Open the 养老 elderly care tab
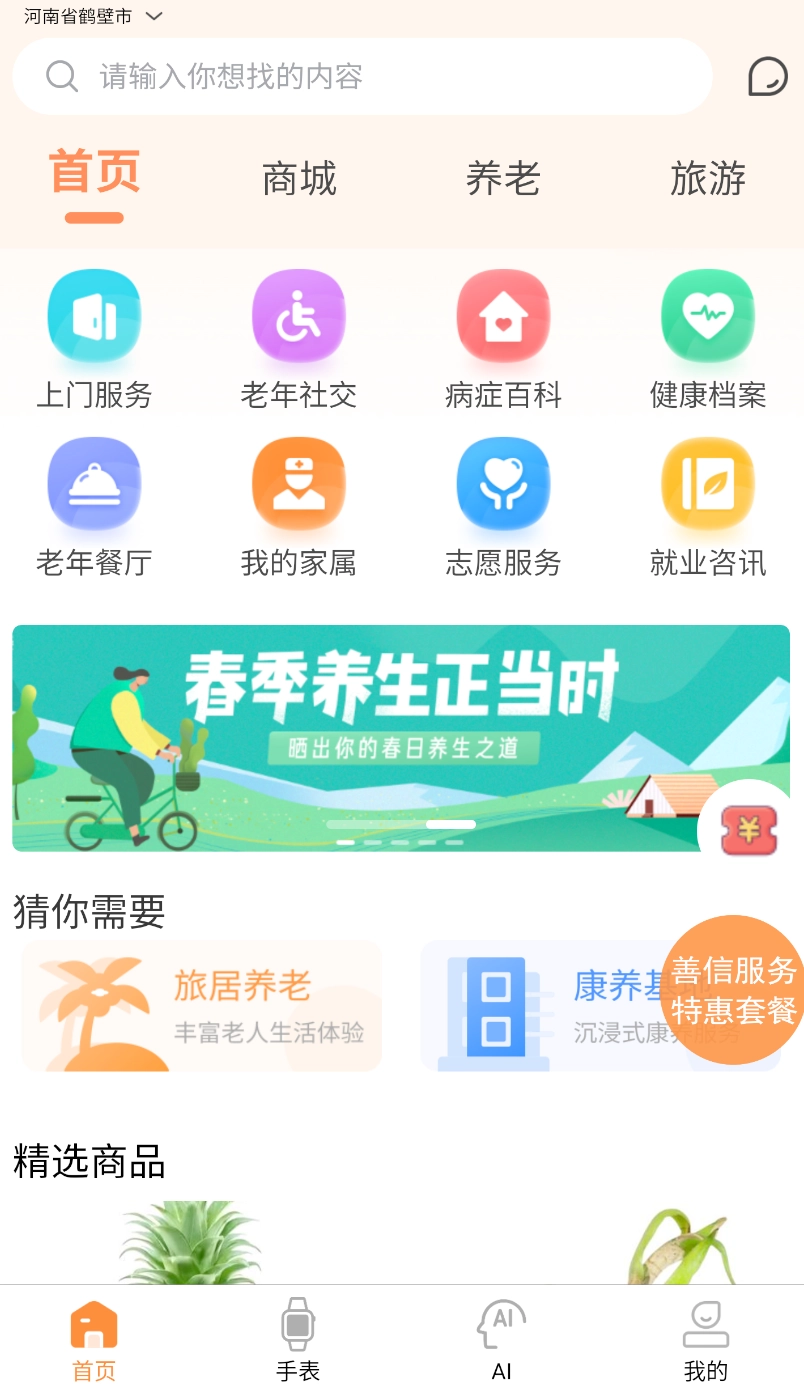 (503, 180)
